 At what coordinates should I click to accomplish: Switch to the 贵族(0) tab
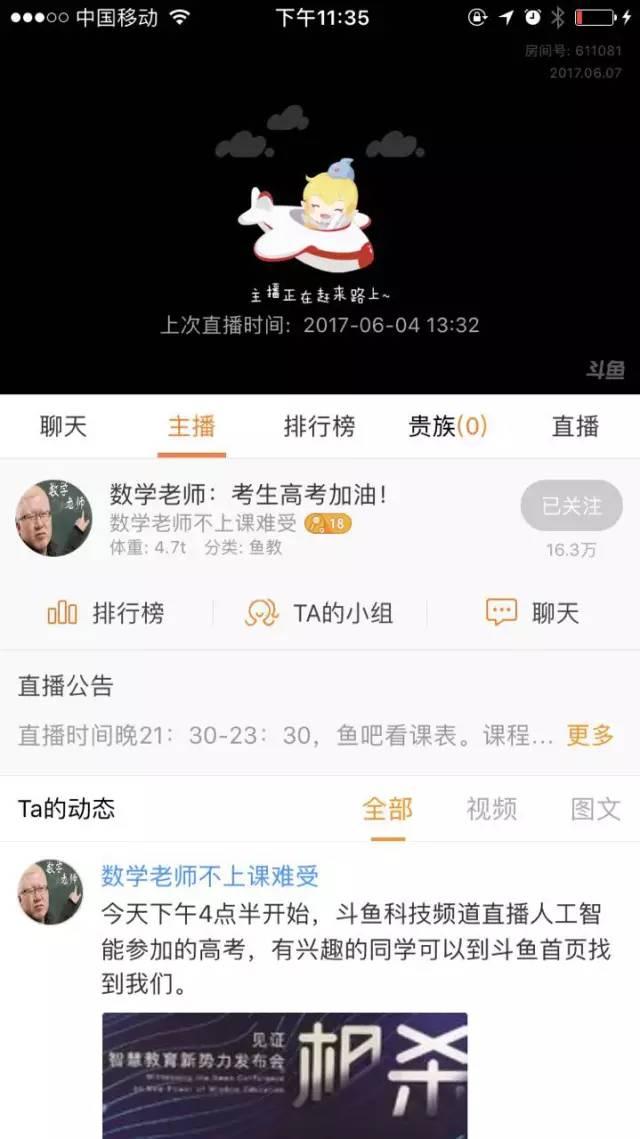pos(447,427)
